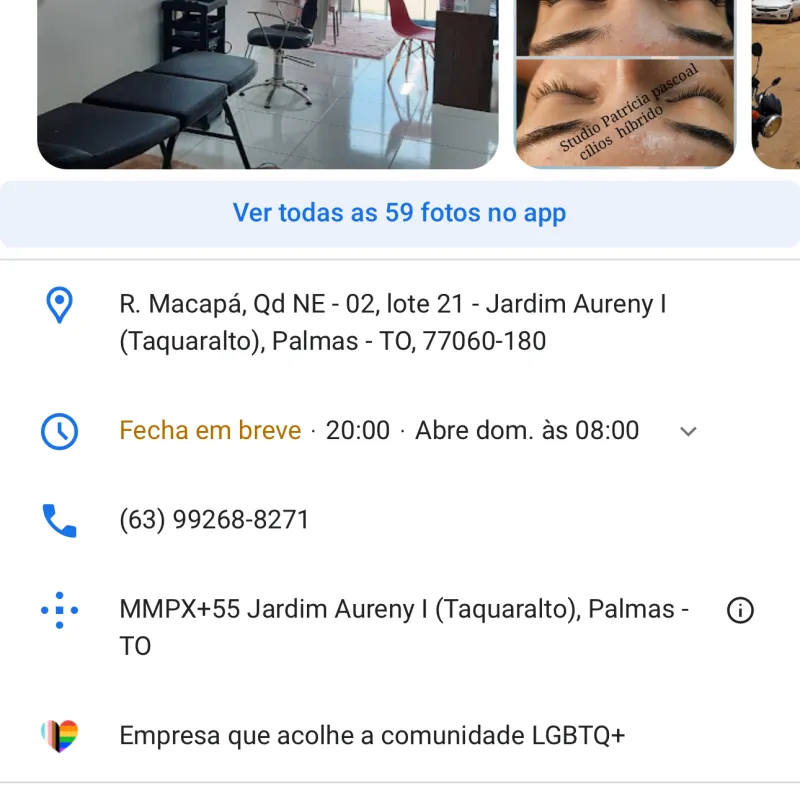
Task: Open the R. Macapá address in maps
Action: click(x=392, y=322)
